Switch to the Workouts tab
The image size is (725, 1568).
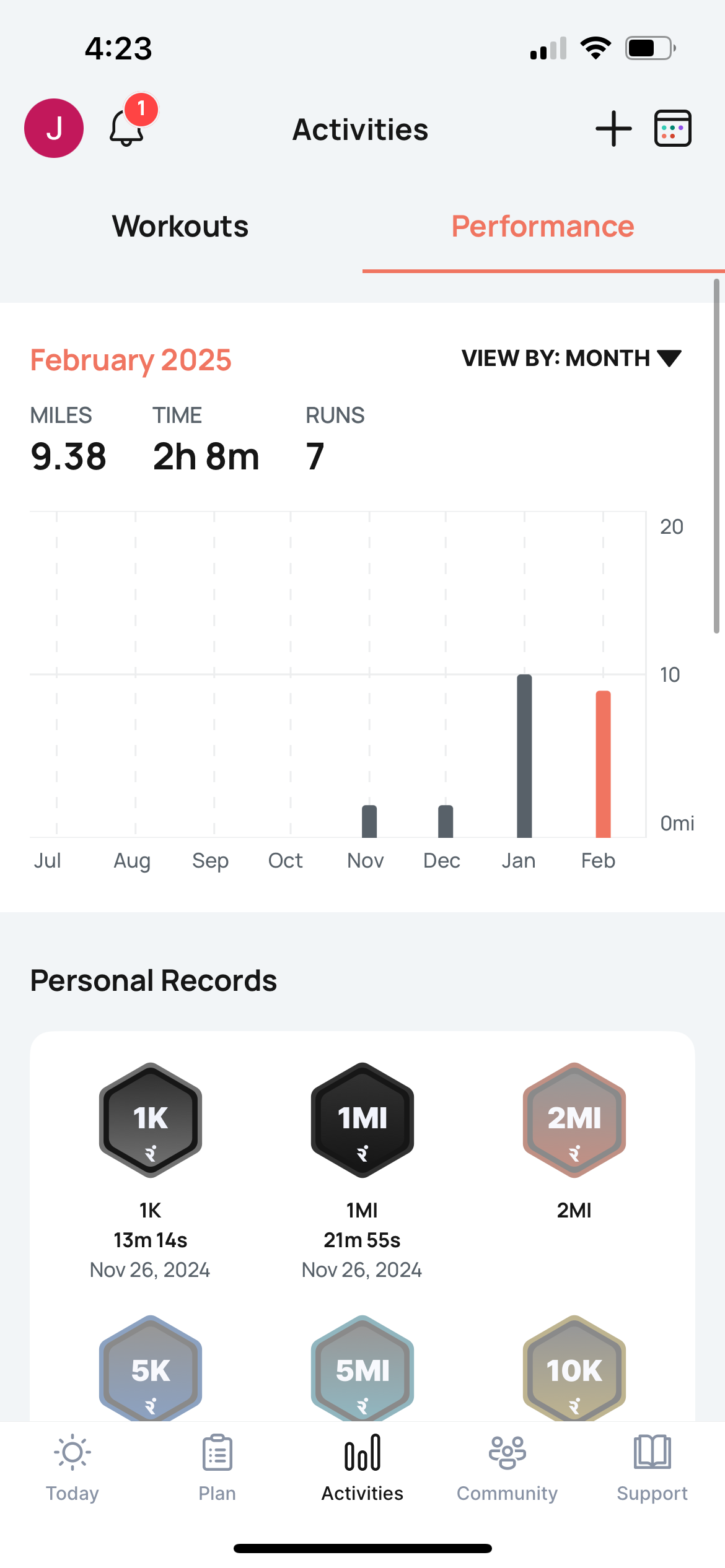click(x=180, y=227)
